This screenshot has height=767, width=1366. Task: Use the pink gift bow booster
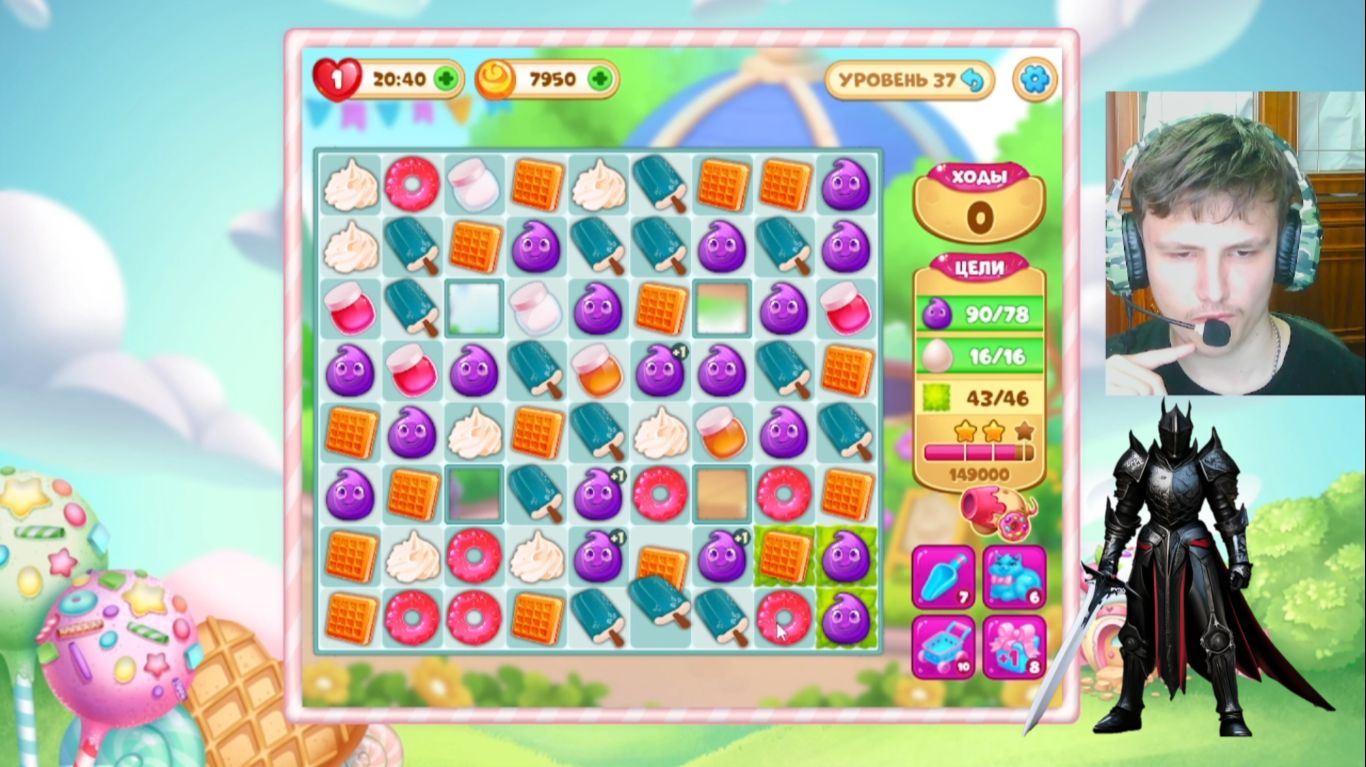(1014, 646)
